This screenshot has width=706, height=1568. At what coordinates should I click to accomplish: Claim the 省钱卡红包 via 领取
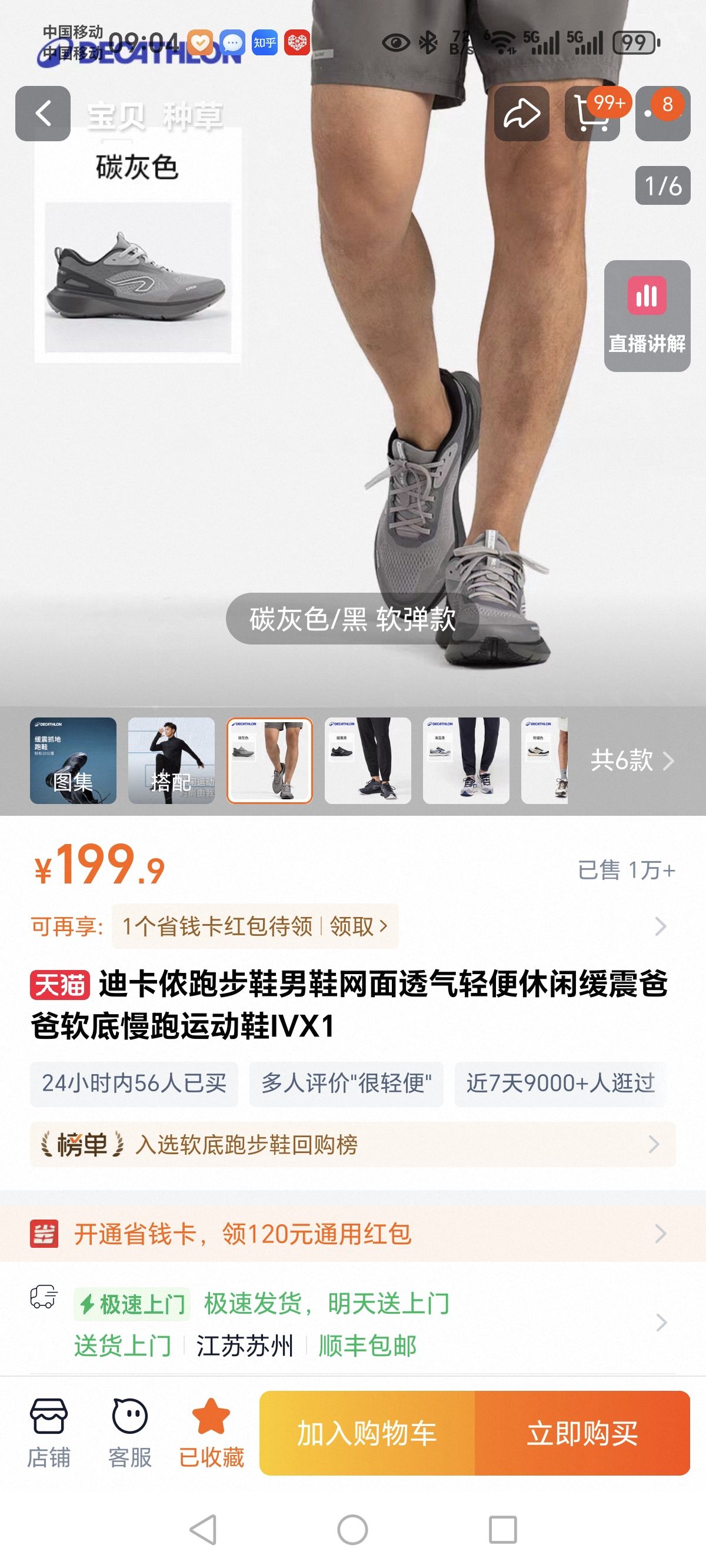(358, 926)
